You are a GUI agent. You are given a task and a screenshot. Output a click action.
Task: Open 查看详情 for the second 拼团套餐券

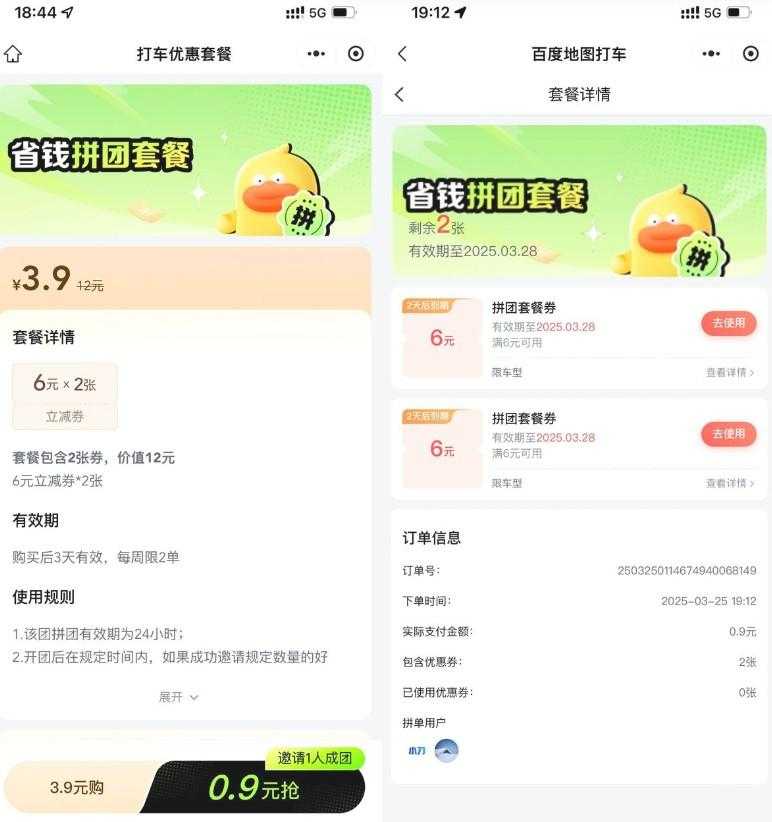[x=725, y=483]
